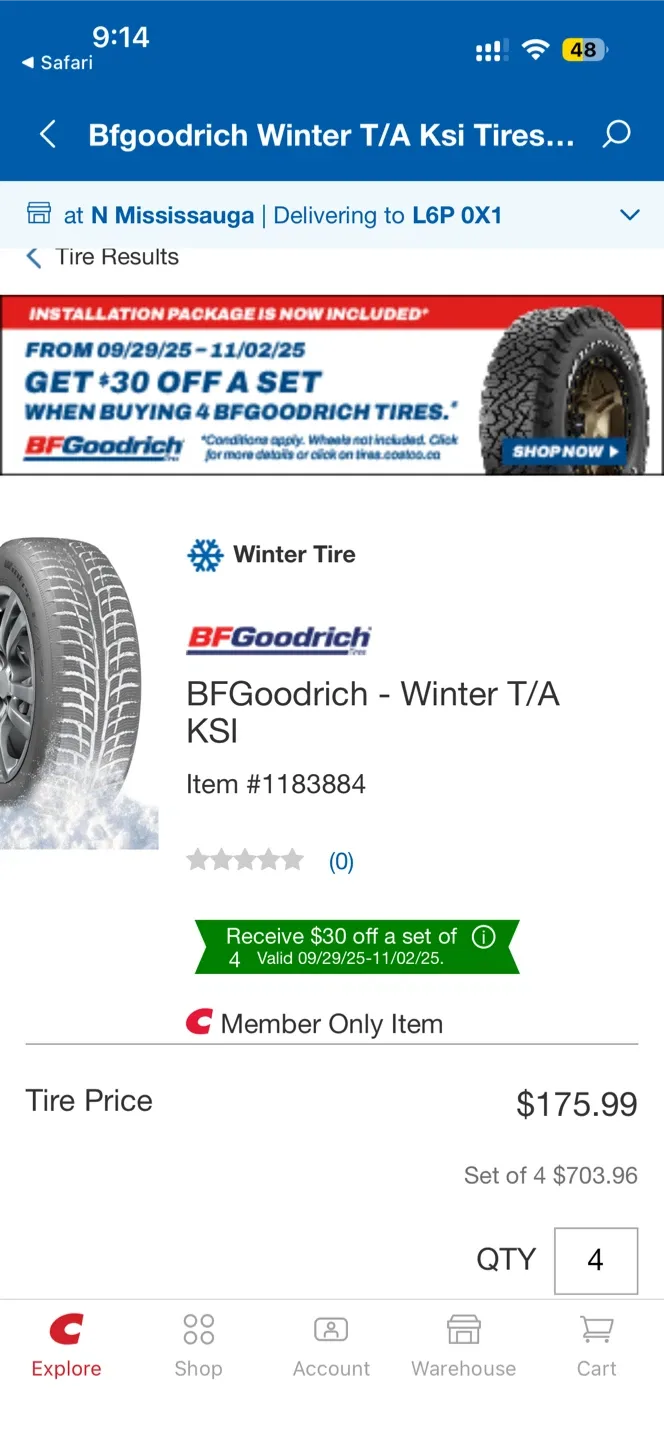664x1440 pixels.
Task: Go back using the header arrow
Action: [47, 135]
